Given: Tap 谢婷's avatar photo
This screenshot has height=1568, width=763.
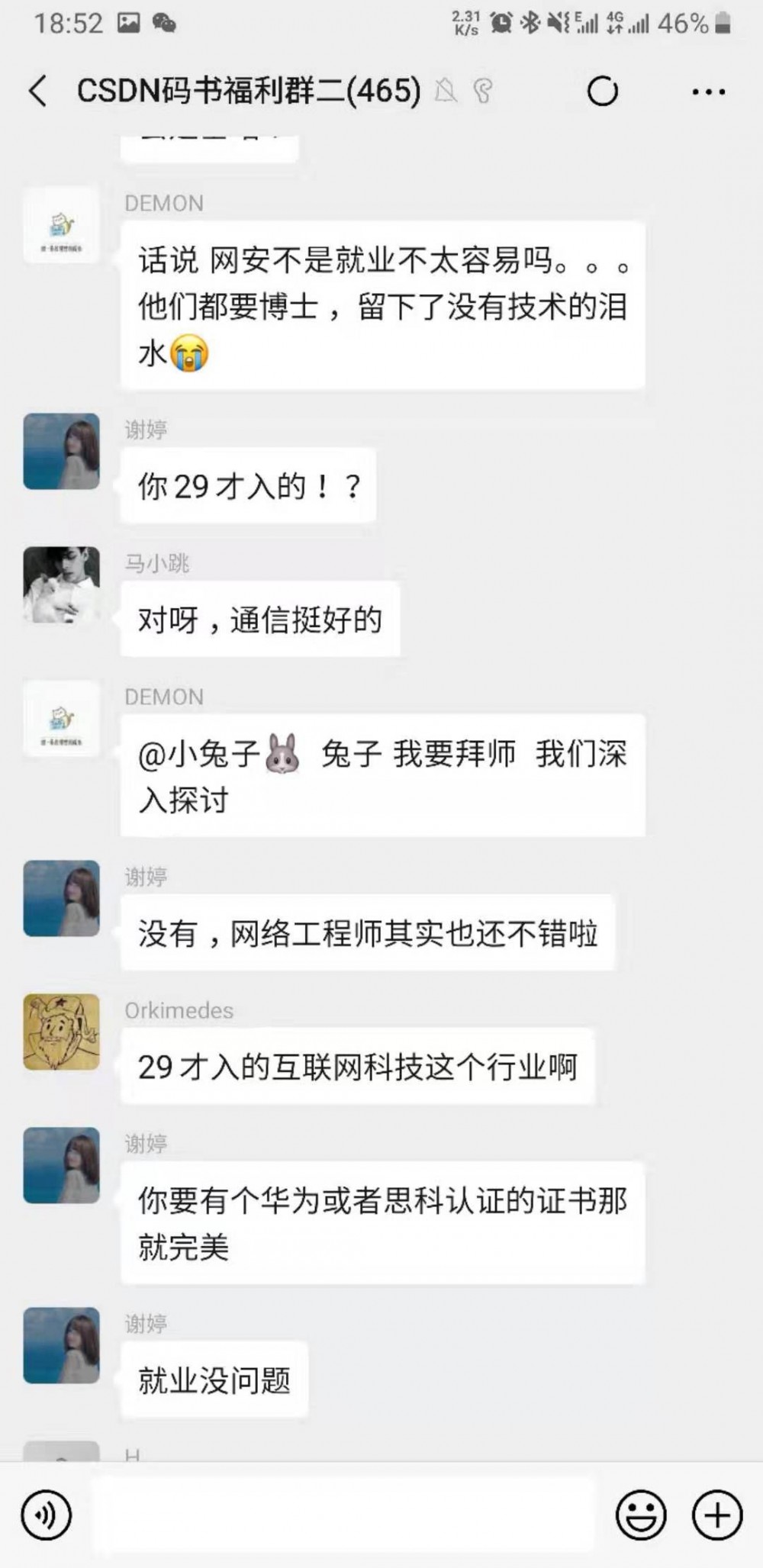Looking at the screenshot, I should pos(61,452).
